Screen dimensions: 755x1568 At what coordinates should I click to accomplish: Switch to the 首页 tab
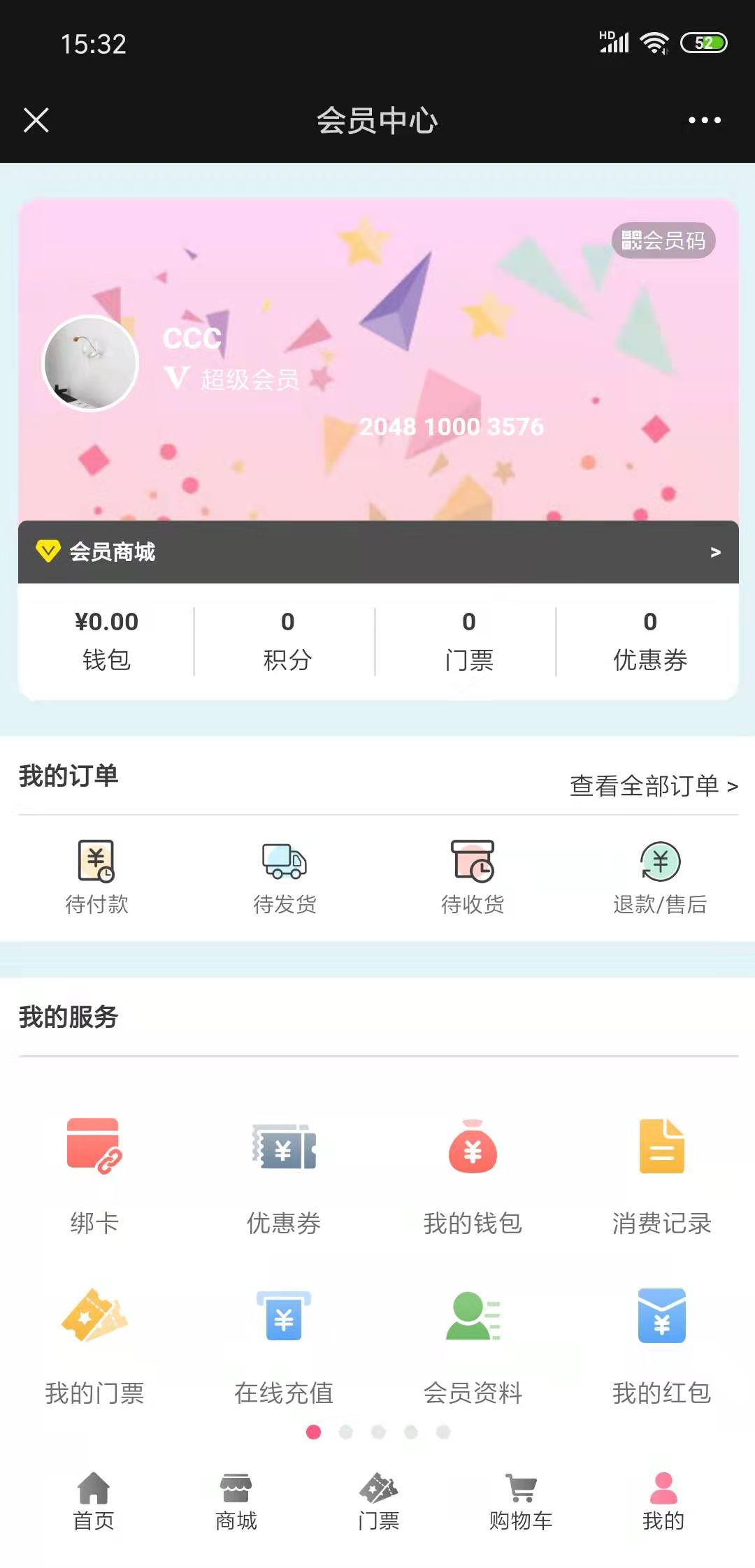94,1502
